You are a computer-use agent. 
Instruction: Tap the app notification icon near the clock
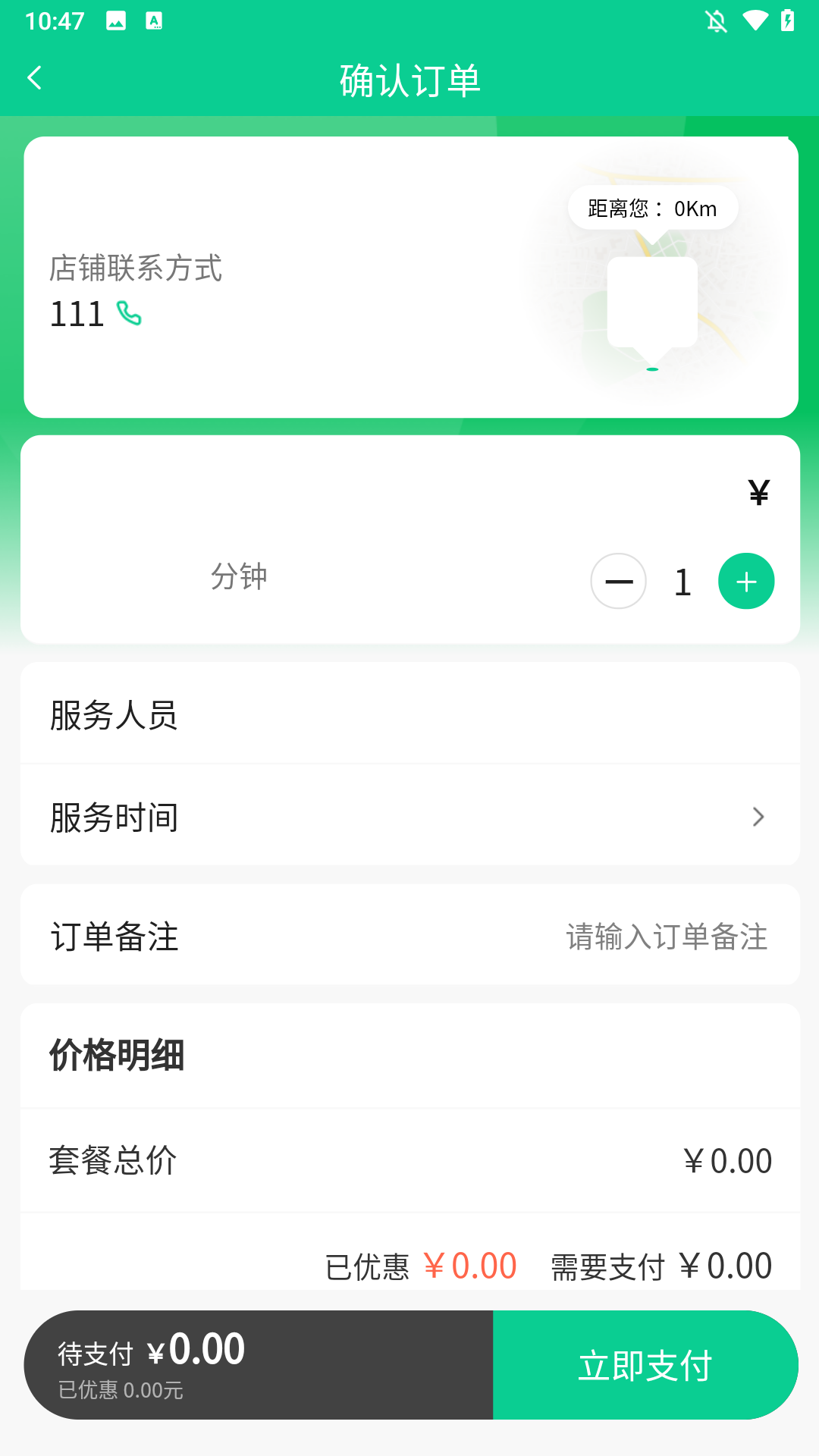[155, 22]
